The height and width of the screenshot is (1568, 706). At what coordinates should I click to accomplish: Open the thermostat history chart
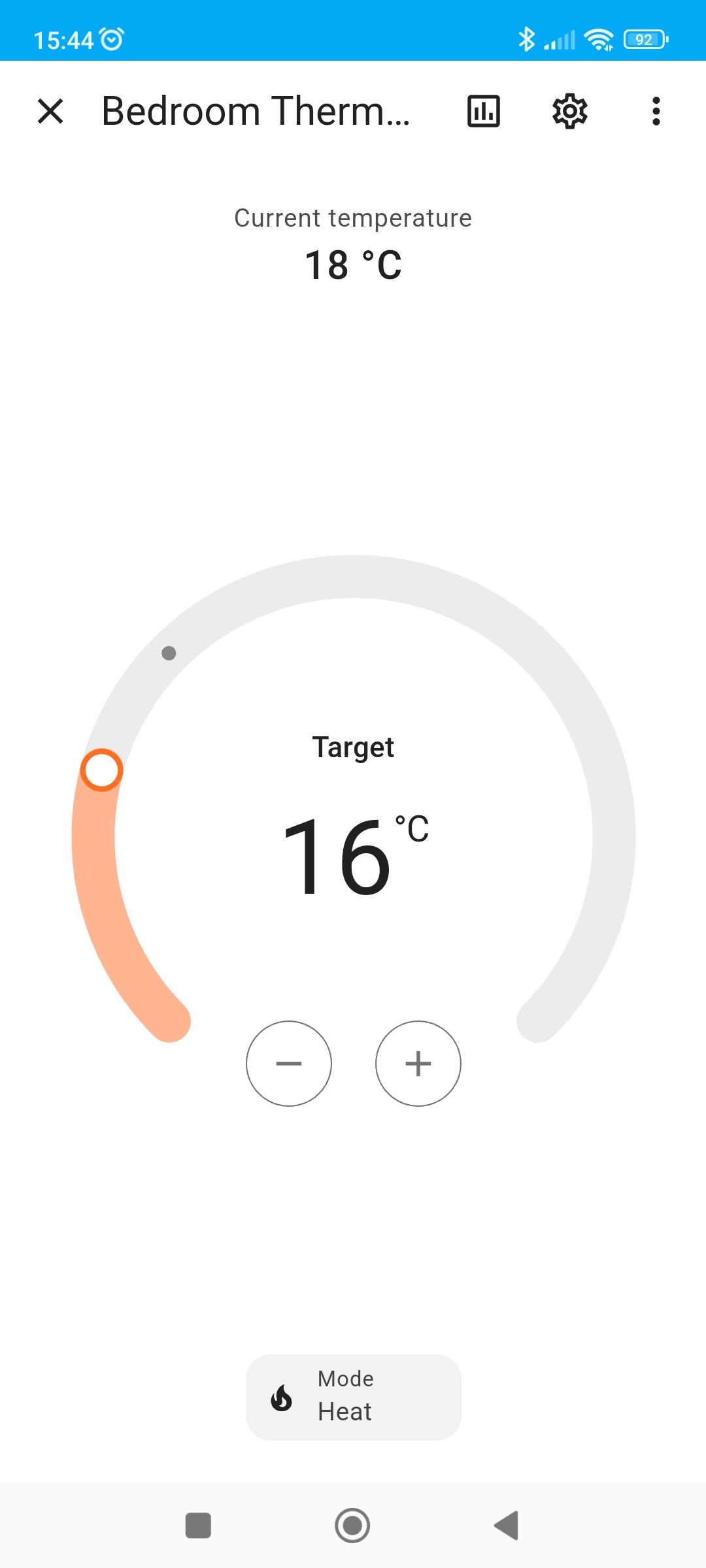(484, 111)
